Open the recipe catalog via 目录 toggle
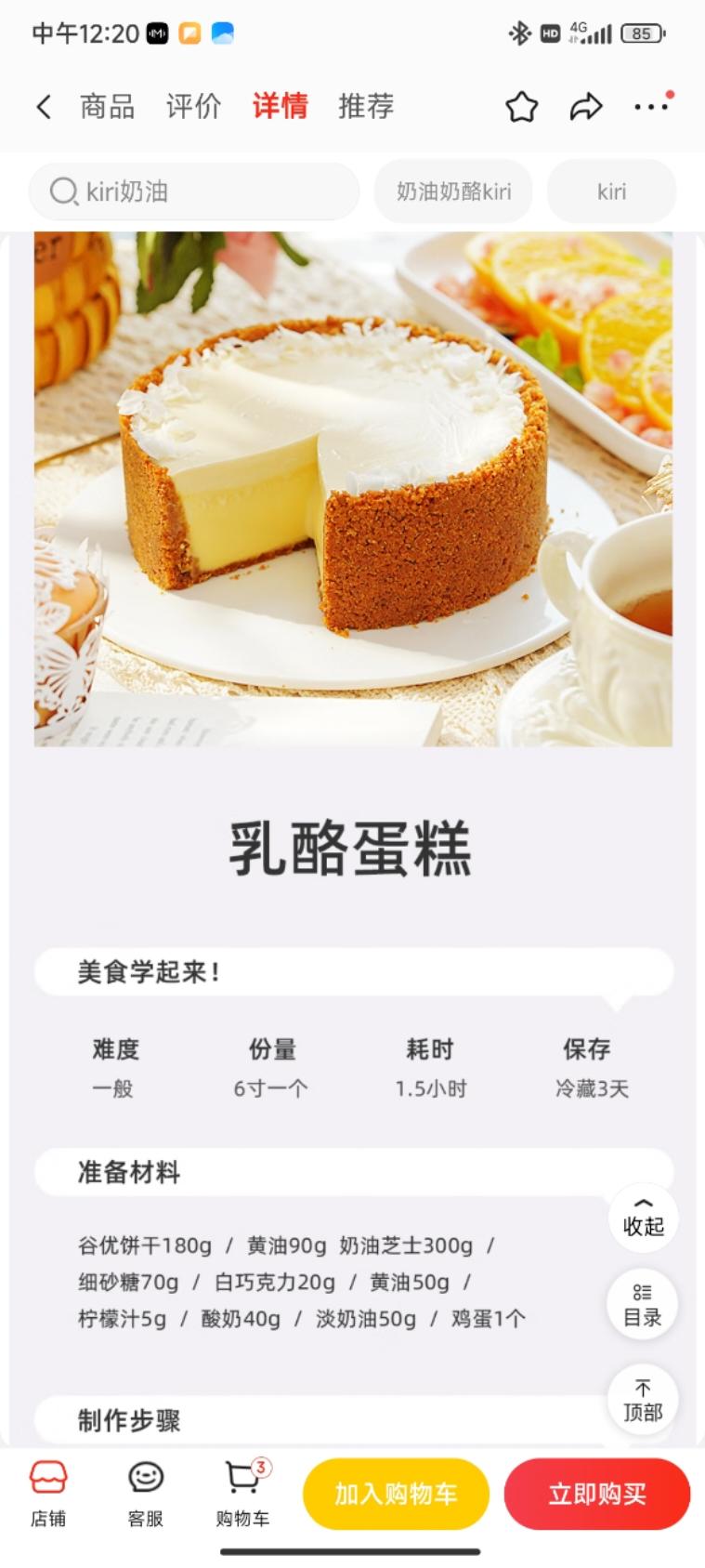Screen dimensions: 705x1568 click(x=643, y=1304)
